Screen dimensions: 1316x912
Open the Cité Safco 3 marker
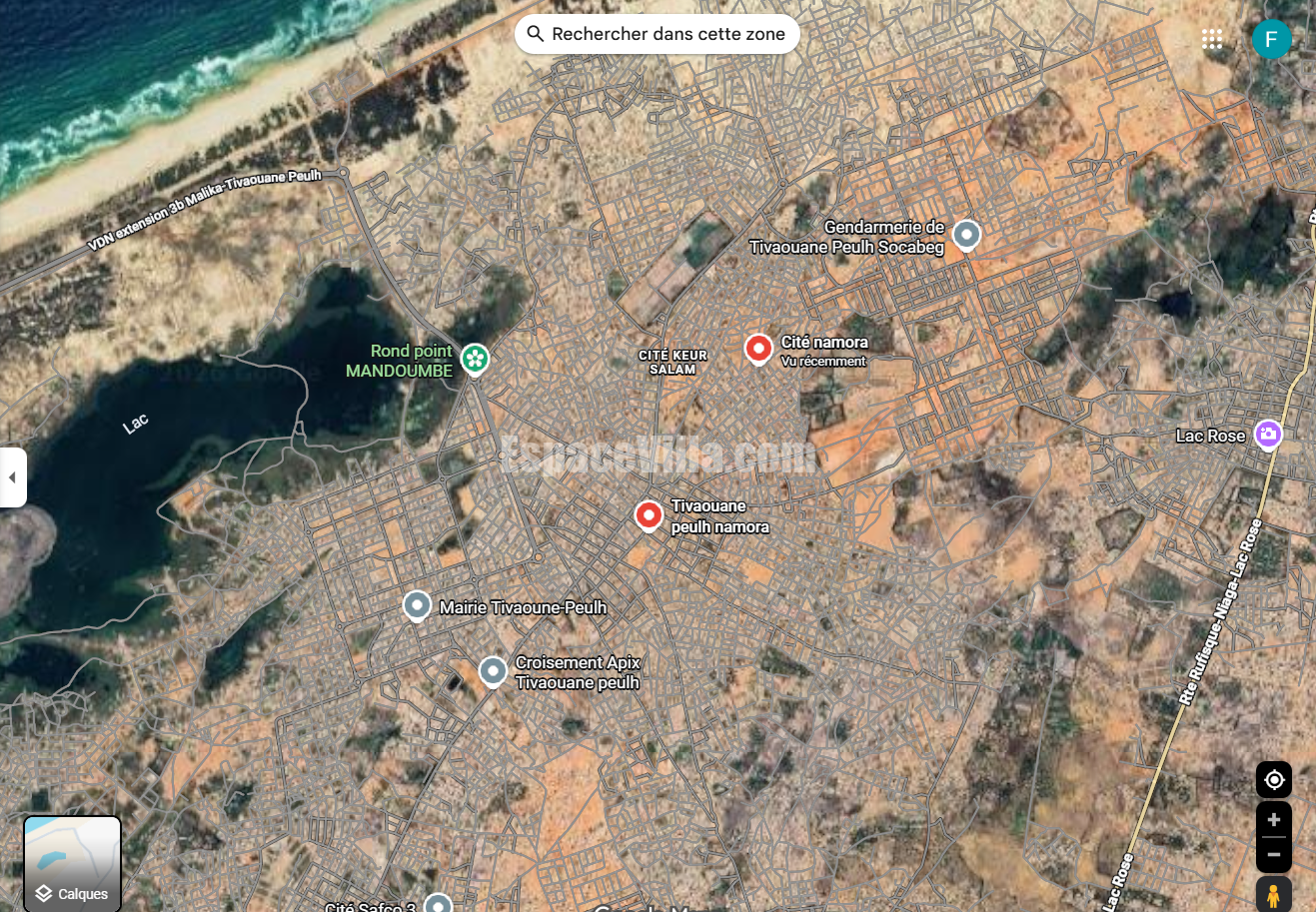pos(438,904)
